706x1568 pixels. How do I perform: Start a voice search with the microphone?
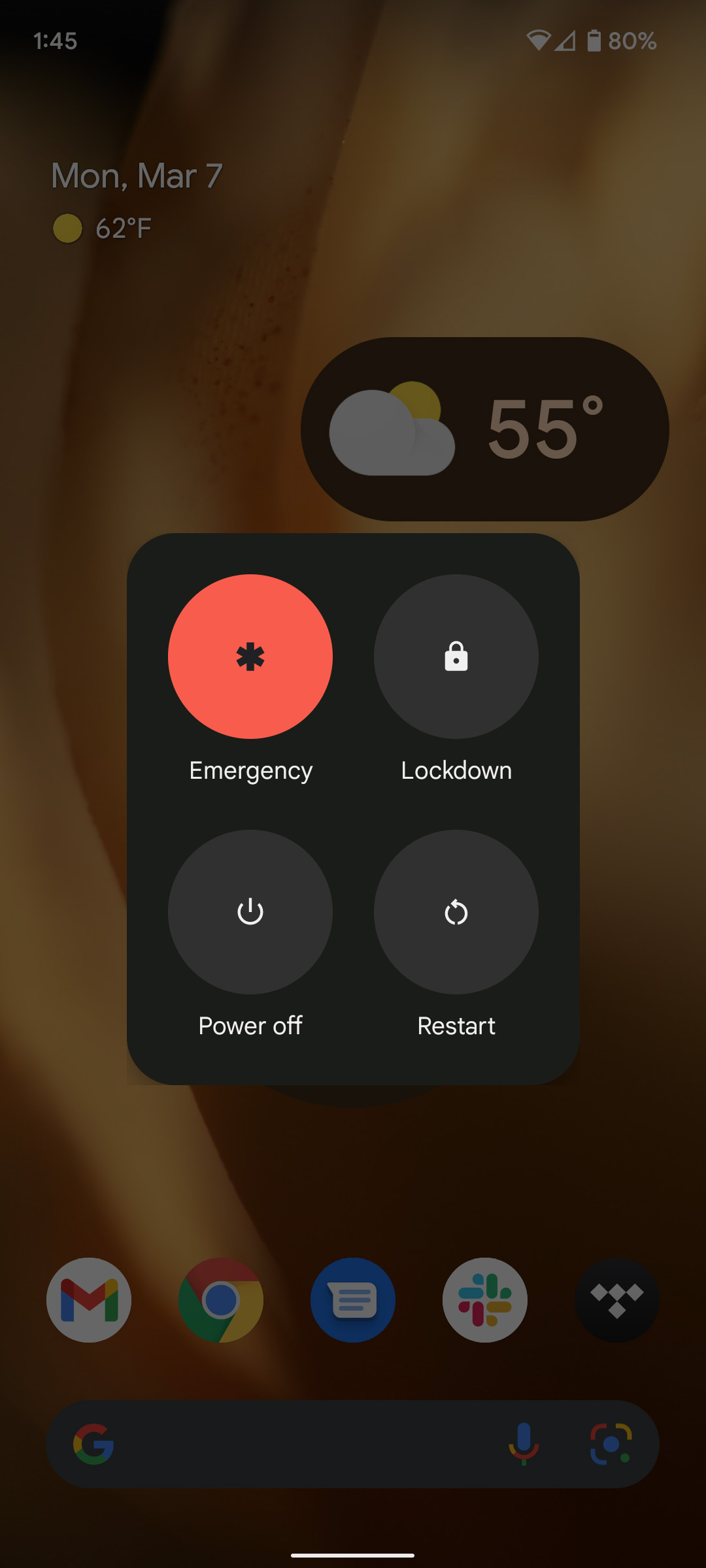point(523,1444)
